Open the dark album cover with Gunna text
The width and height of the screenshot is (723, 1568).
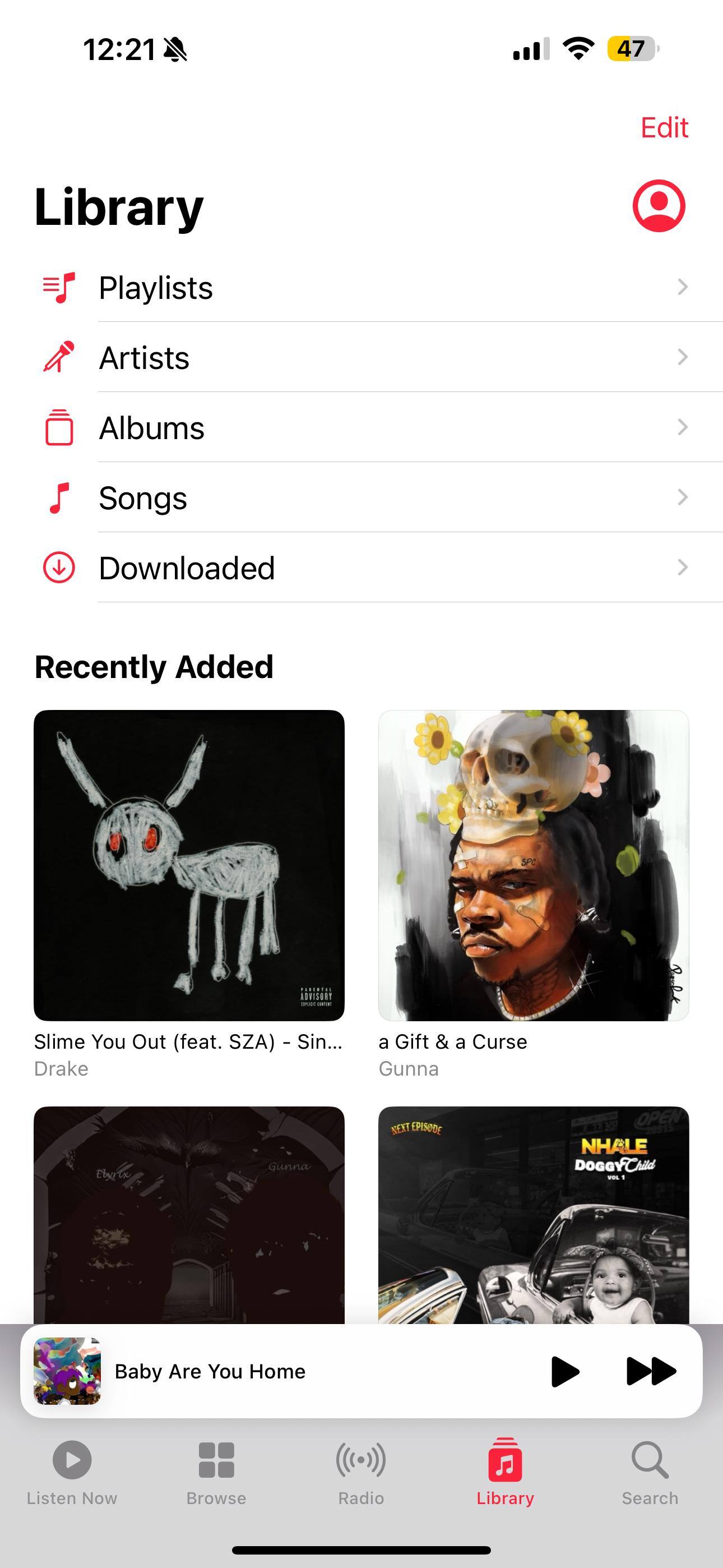coord(189,1214)
